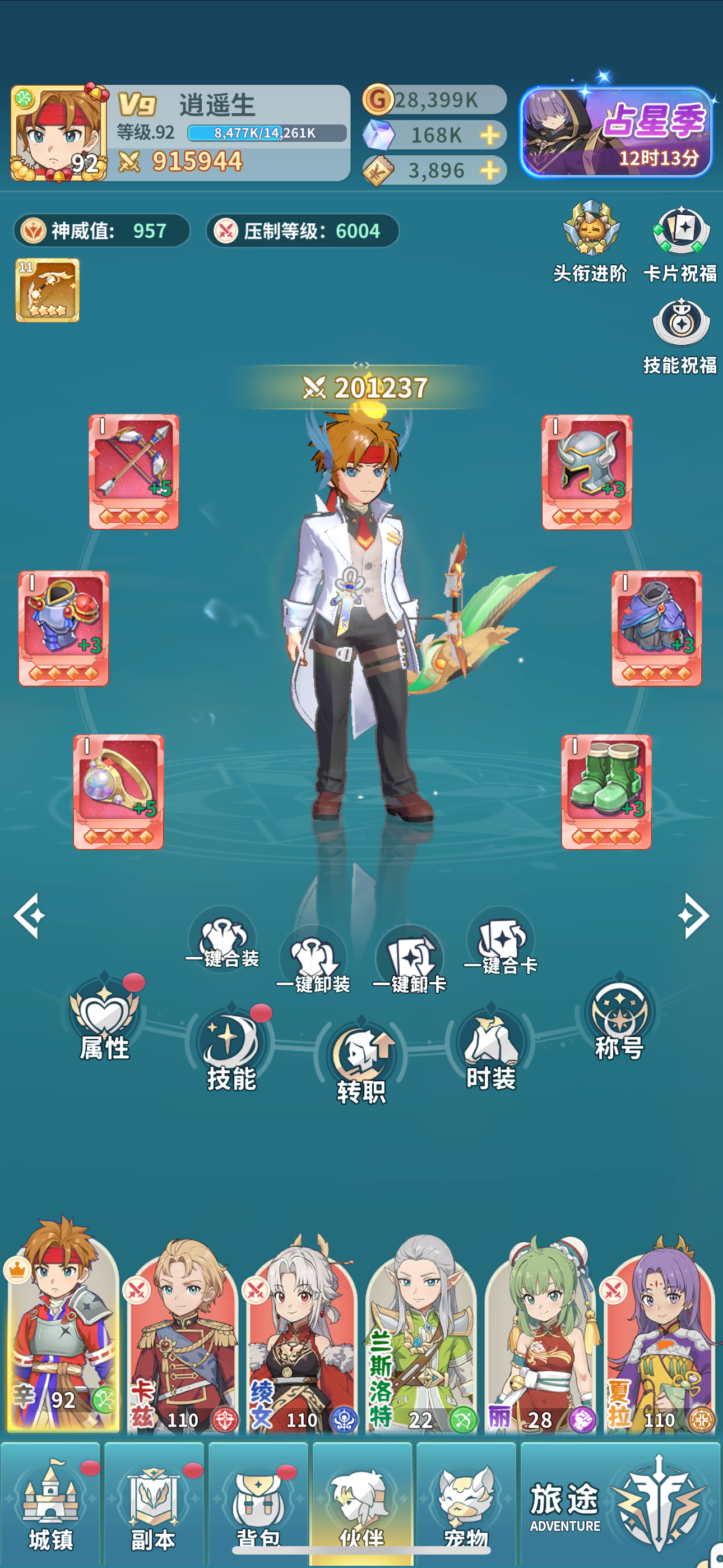Open the 属性 attributes panel
723x1568 pixels.
[105, 1018]
